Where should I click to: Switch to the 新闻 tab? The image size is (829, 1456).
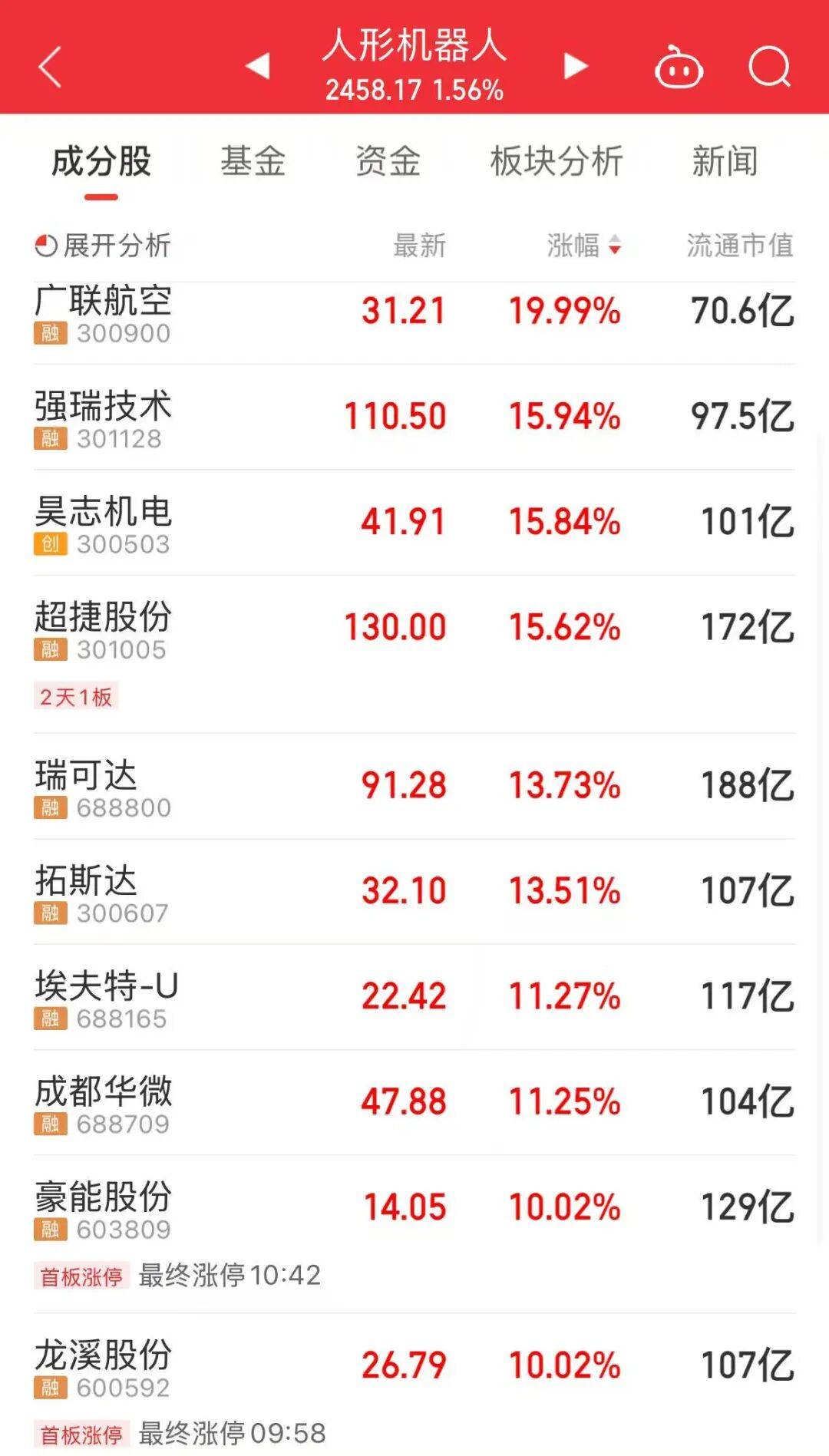pos(725,161)
